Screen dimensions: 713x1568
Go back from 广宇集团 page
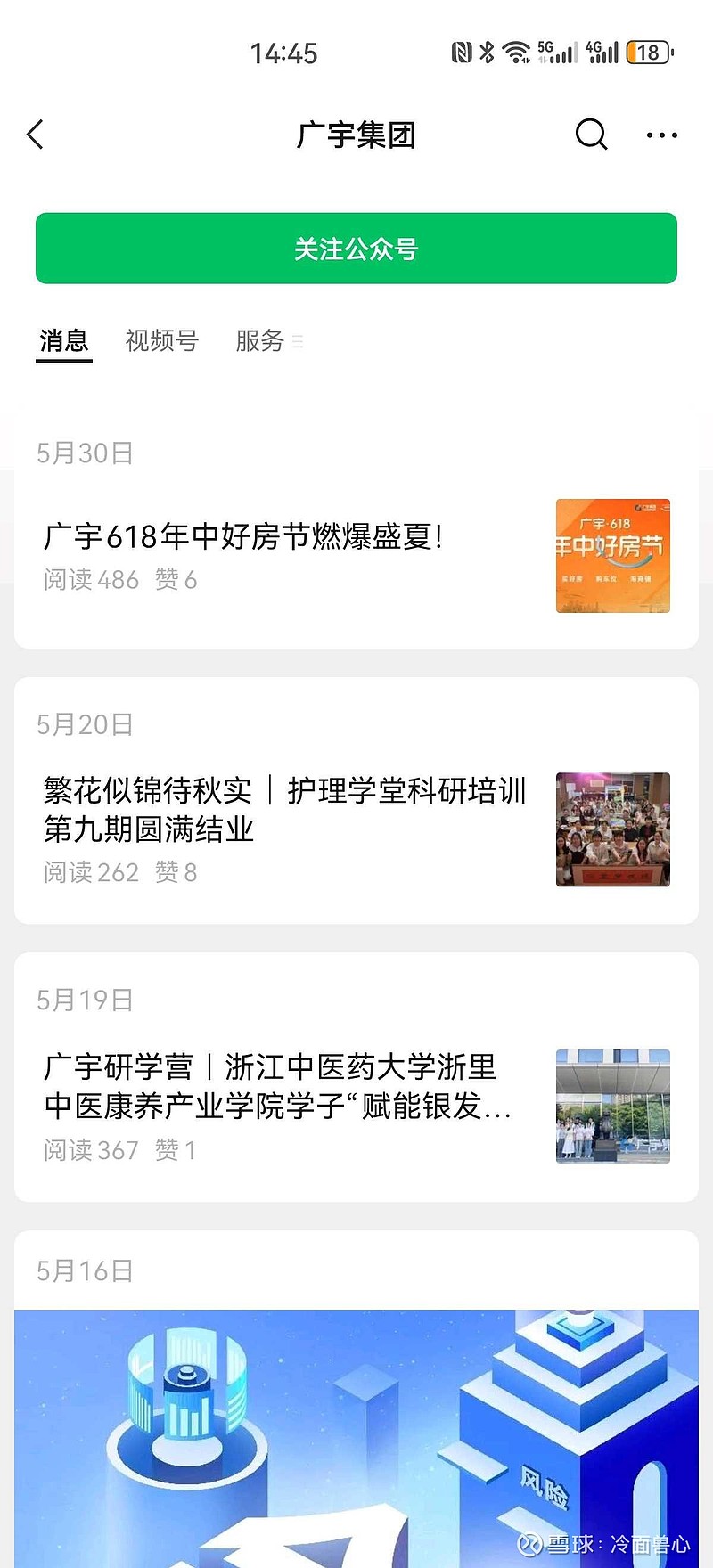(x=36, y=135)
